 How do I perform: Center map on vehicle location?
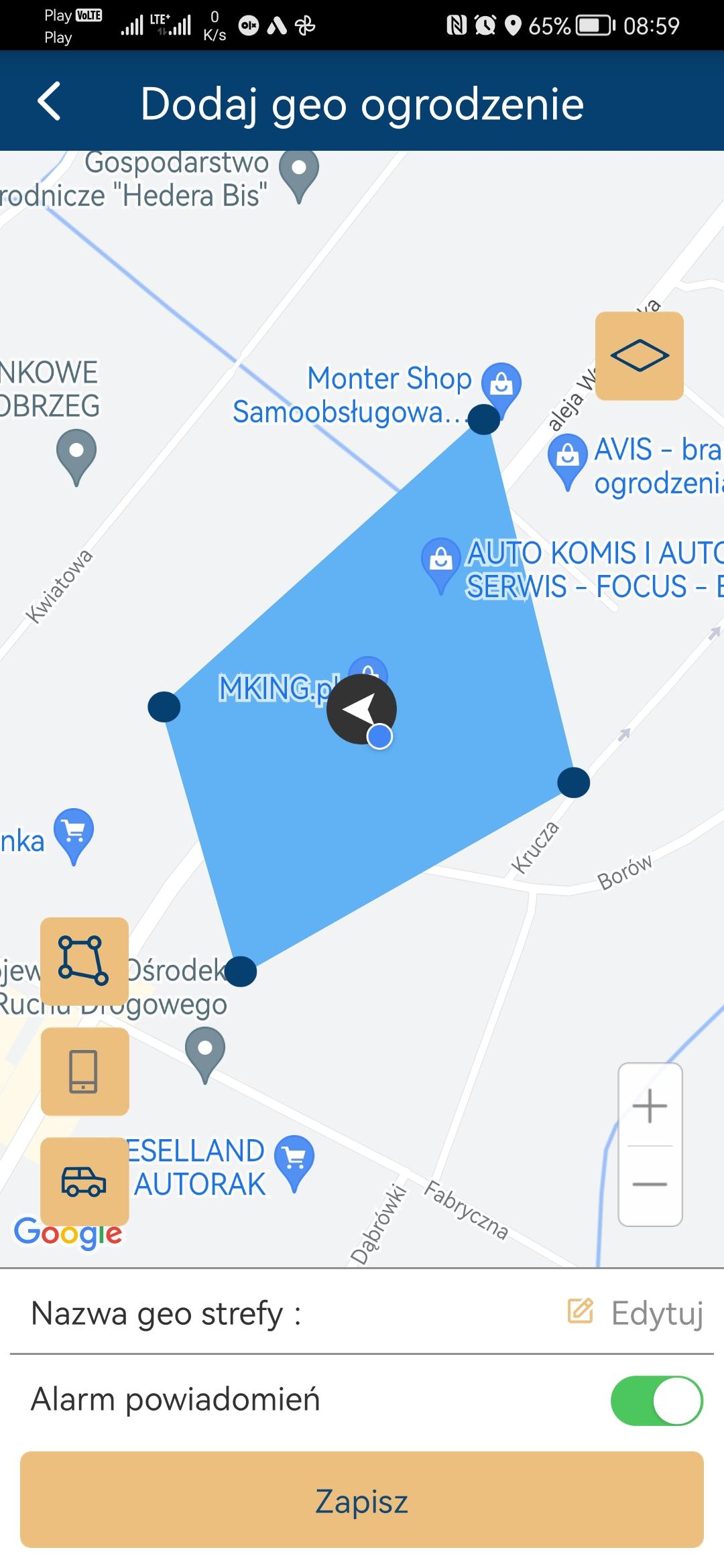pyautogui.click(x=84, y=1181)
